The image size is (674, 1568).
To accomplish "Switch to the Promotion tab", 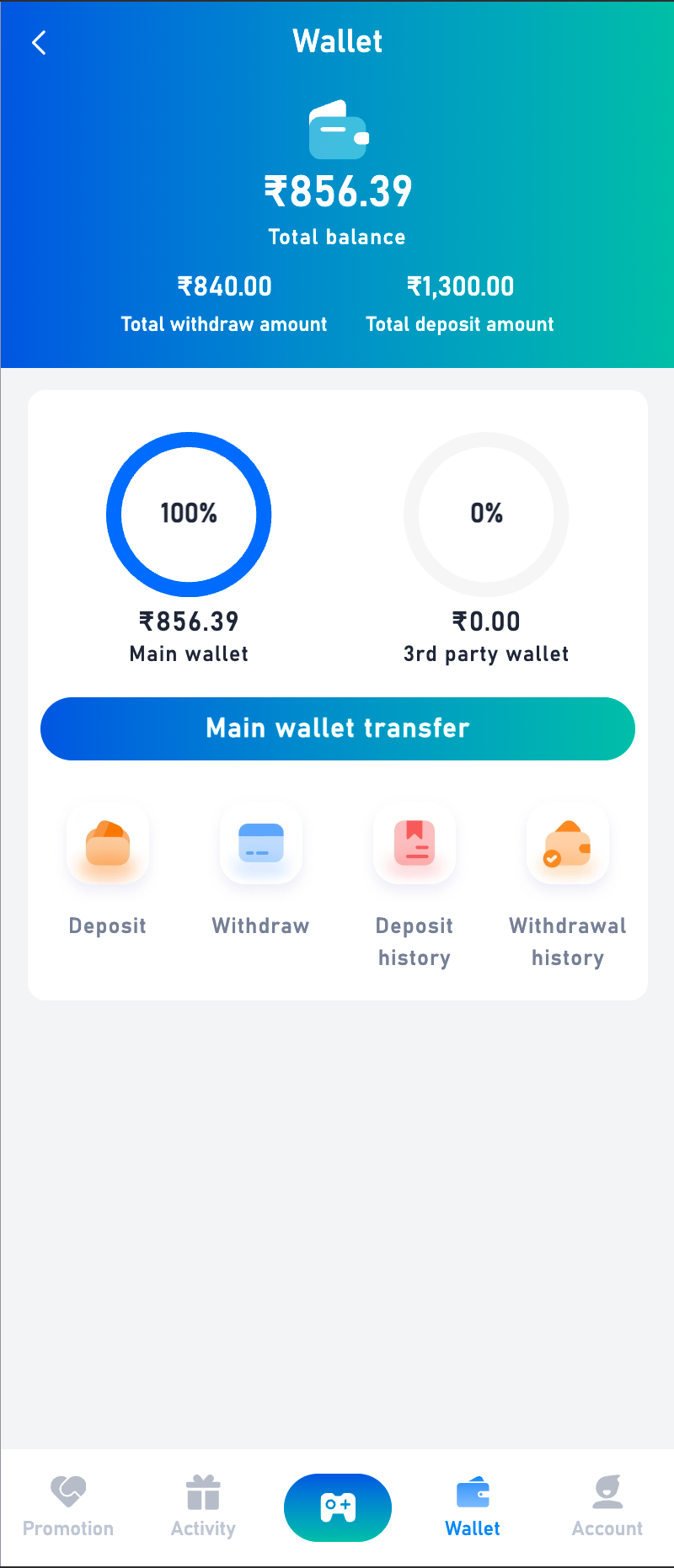I will tap(68, 1507).
